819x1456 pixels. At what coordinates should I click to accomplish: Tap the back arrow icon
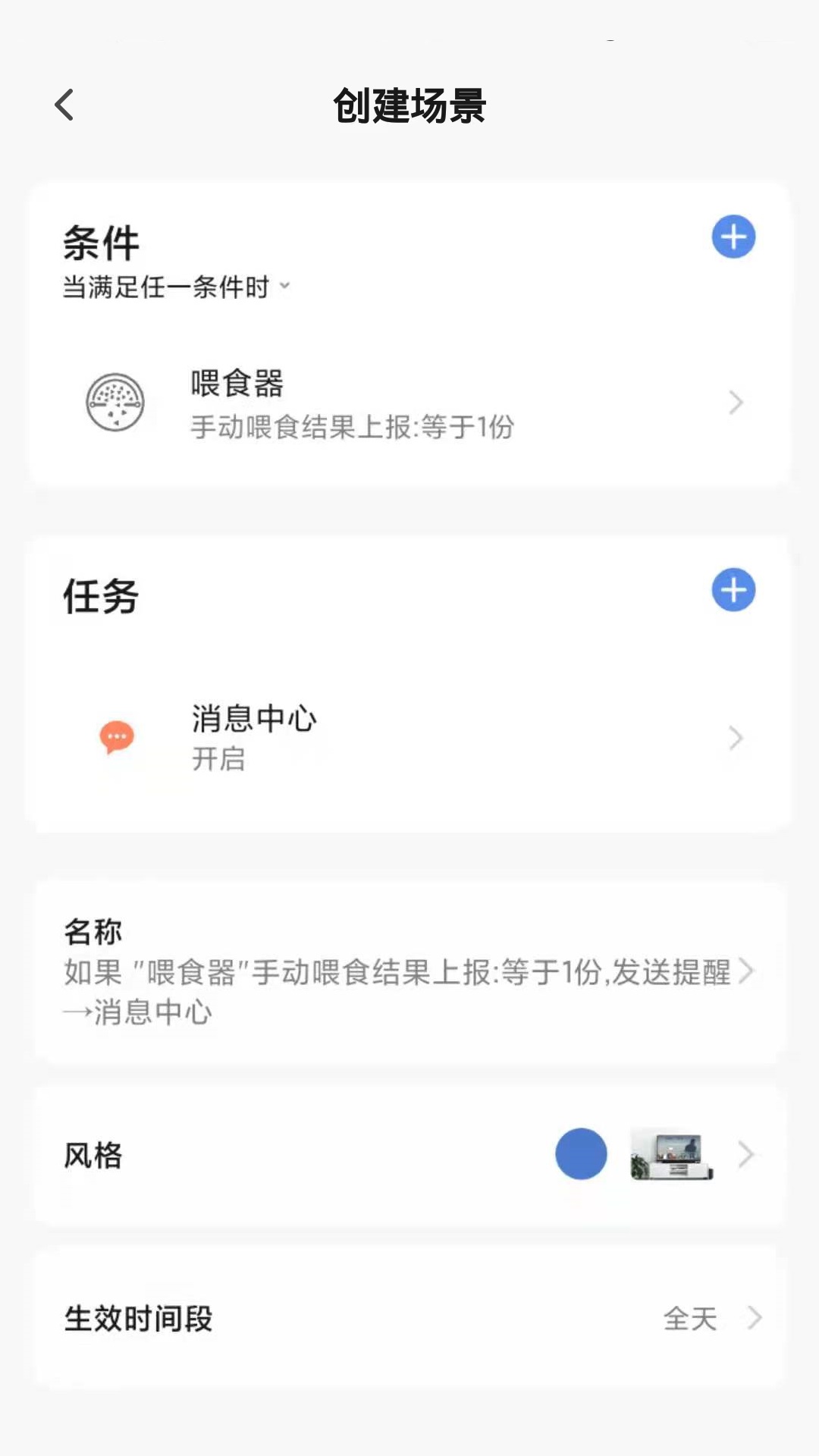[x=64, y=105]
